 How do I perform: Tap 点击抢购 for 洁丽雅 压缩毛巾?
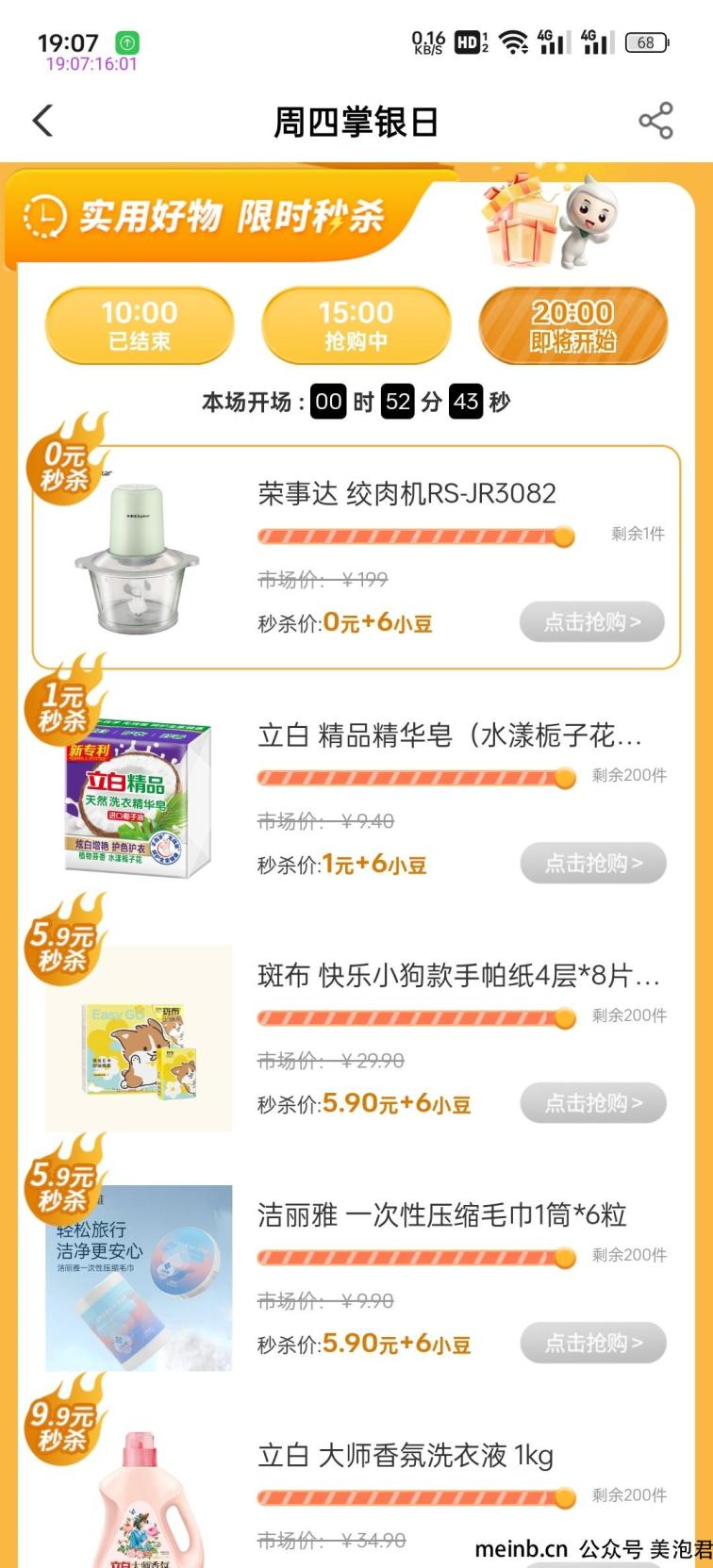[x=593, y=1343]
